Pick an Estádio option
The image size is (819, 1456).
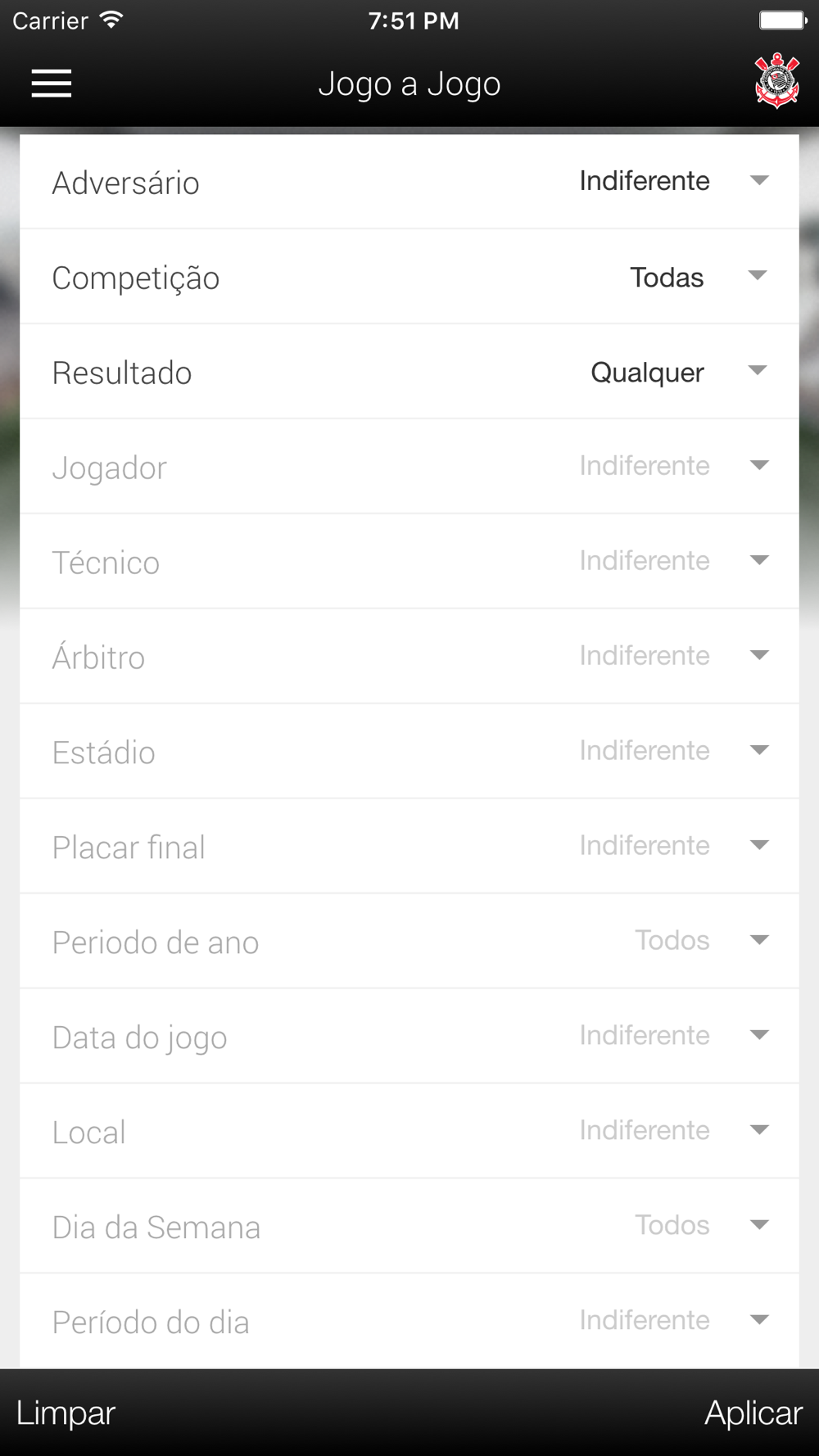click(409, 752)
